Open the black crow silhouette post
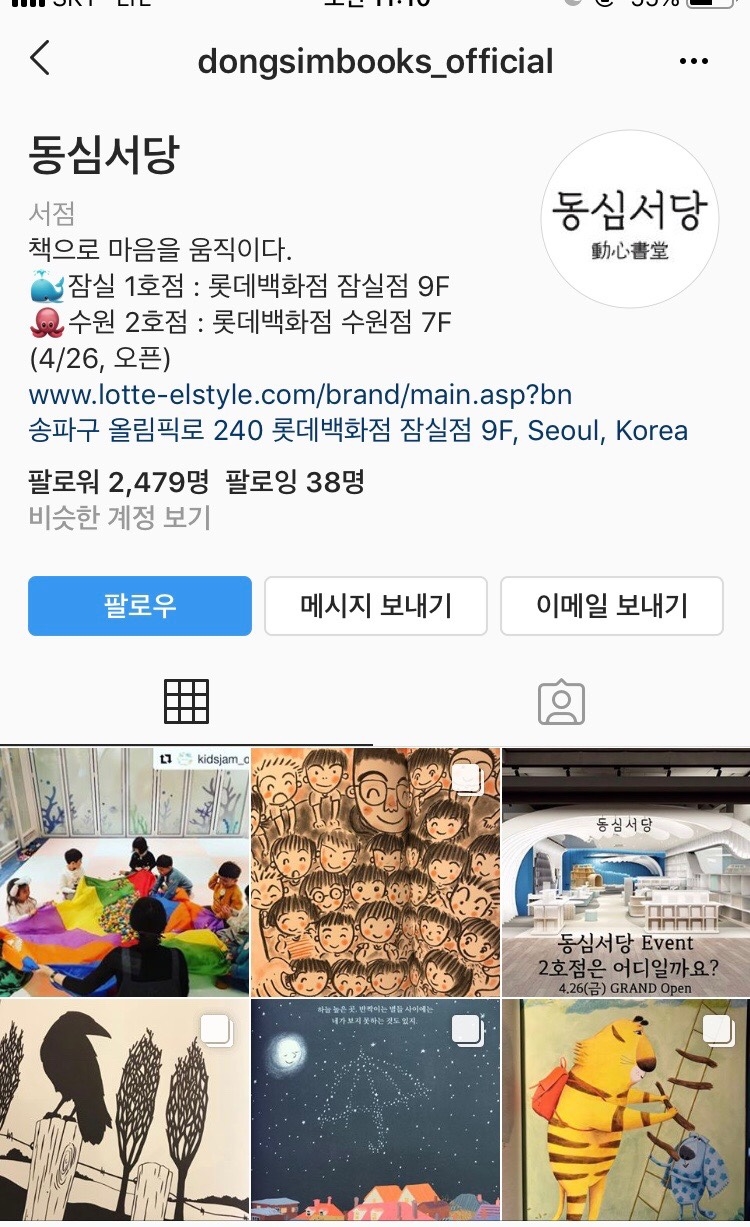The width and height of the screenshot is (750, 1227). 124,1110
